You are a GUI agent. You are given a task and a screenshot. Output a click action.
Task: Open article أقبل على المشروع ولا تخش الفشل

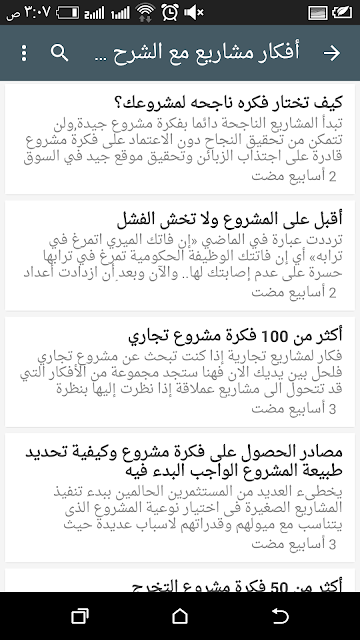pyautogui.click(x=180, y=256)
